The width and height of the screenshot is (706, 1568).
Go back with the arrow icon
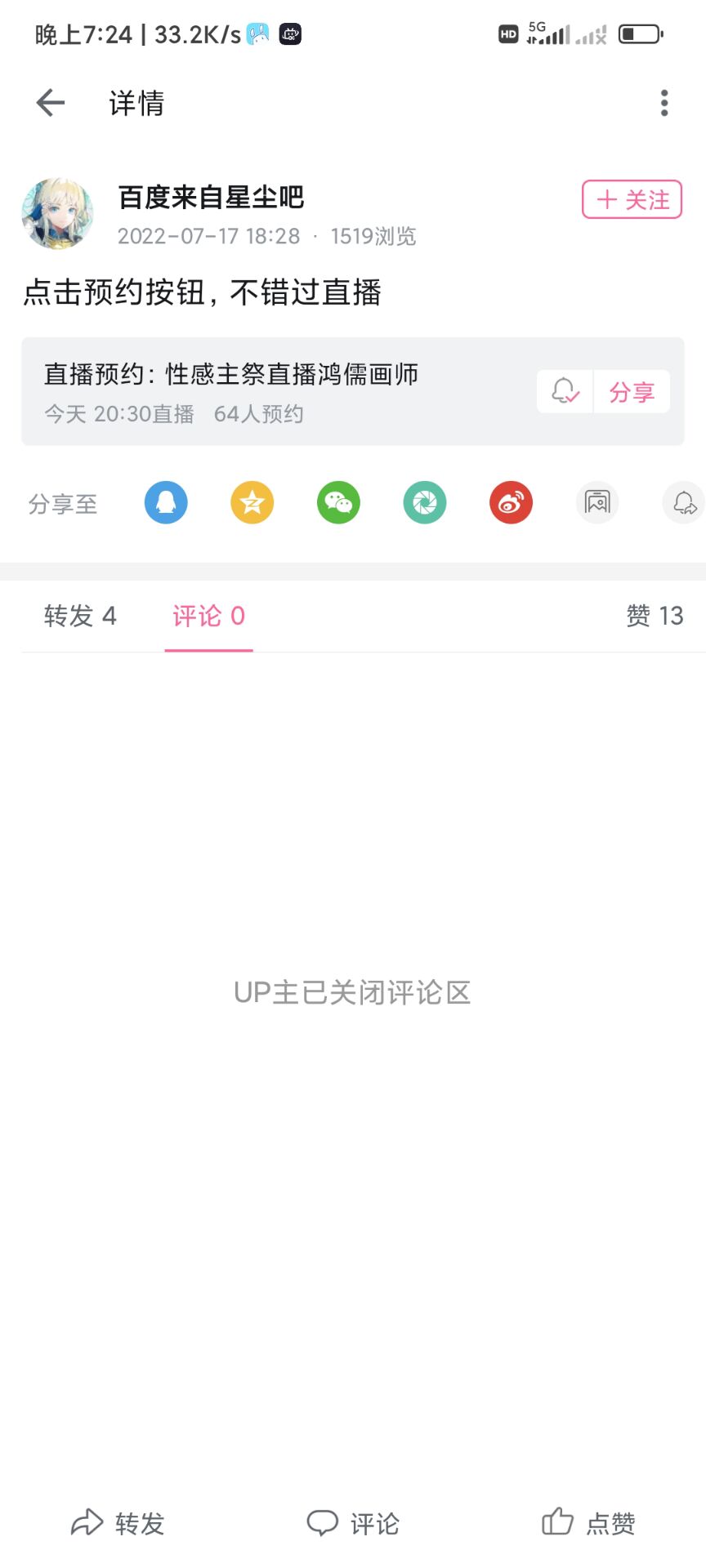pos(51,103)
